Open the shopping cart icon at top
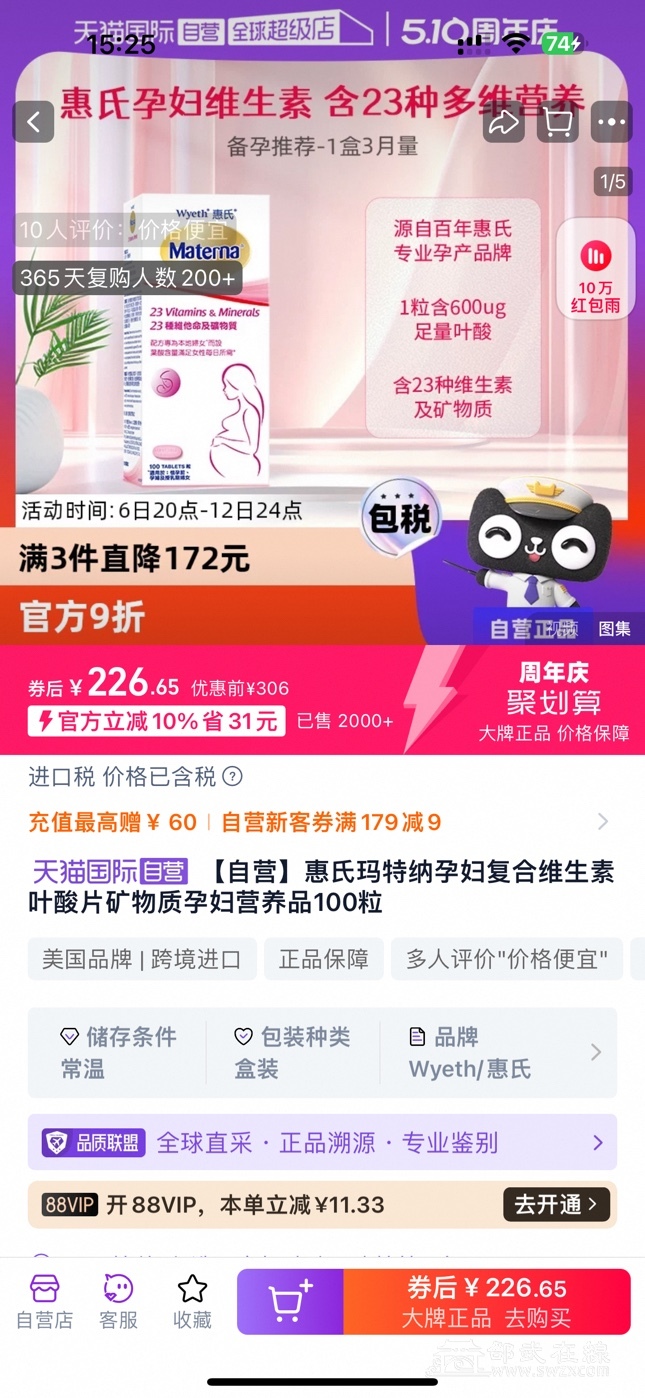 557,122
